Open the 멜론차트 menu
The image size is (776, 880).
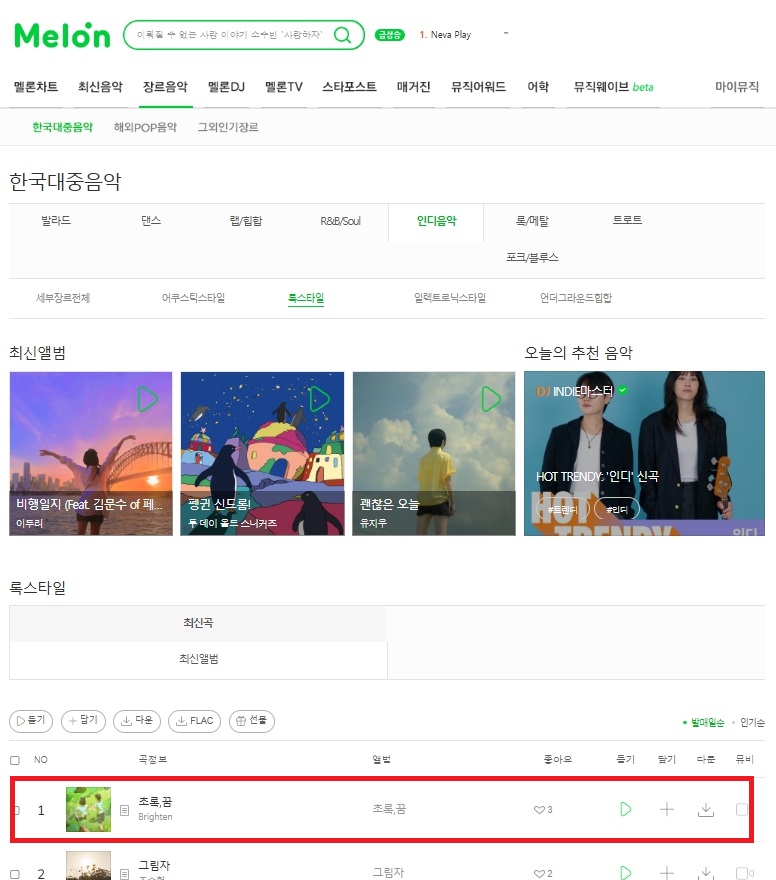tap(36, 87)
